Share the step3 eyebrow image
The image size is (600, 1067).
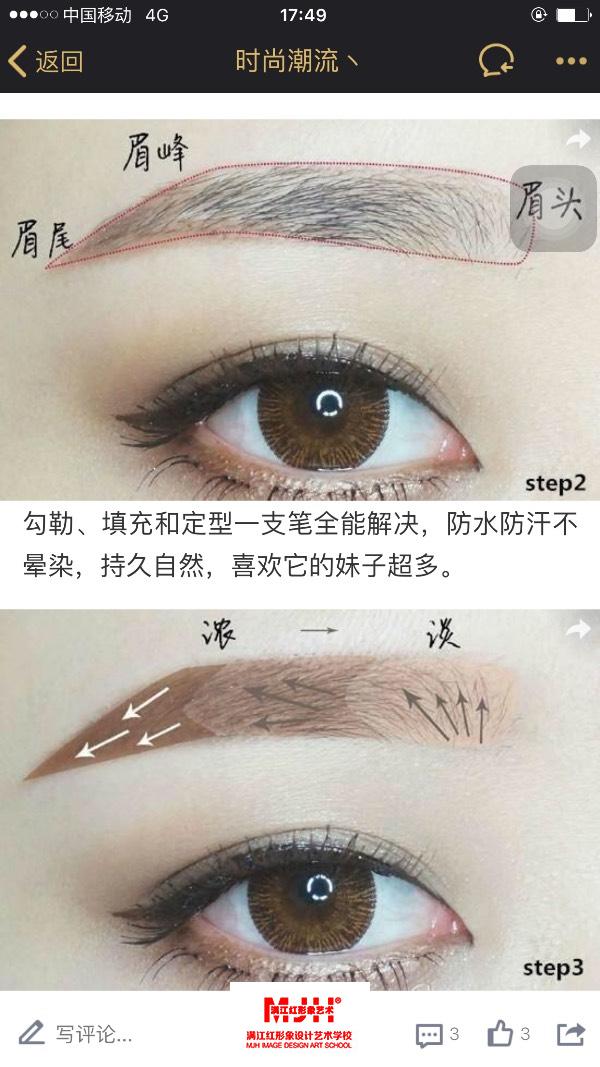pyautogui.click(x=579, y=629)
